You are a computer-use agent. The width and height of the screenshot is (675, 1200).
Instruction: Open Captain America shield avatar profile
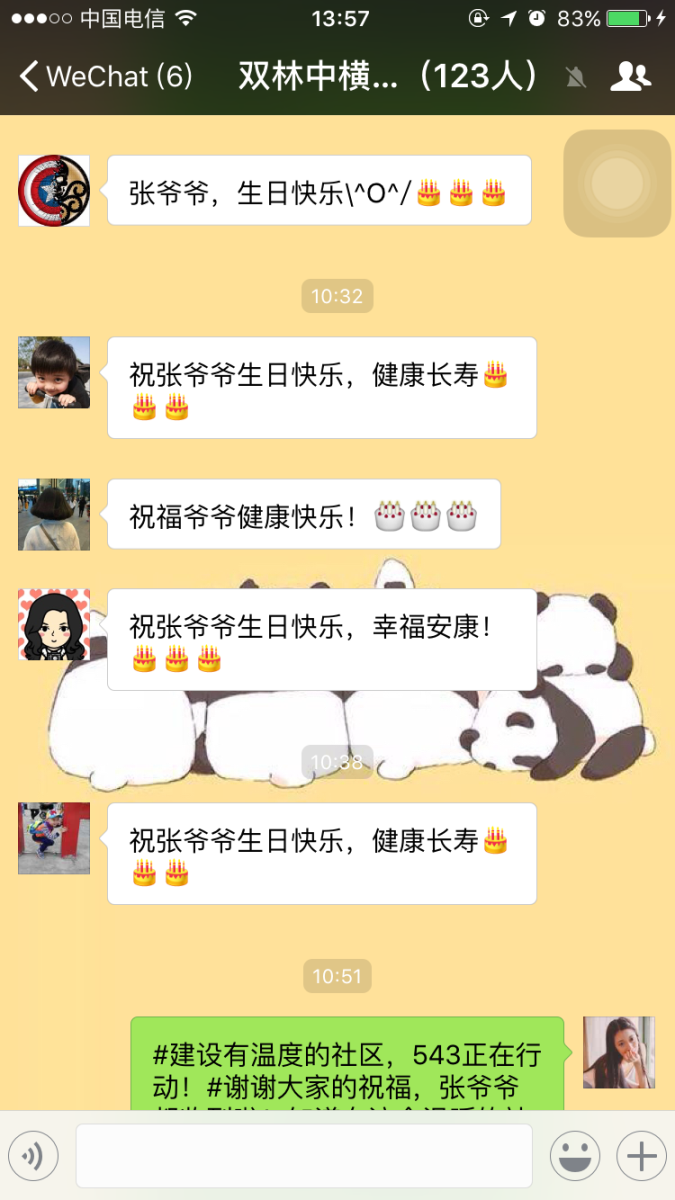click(54, 190)
